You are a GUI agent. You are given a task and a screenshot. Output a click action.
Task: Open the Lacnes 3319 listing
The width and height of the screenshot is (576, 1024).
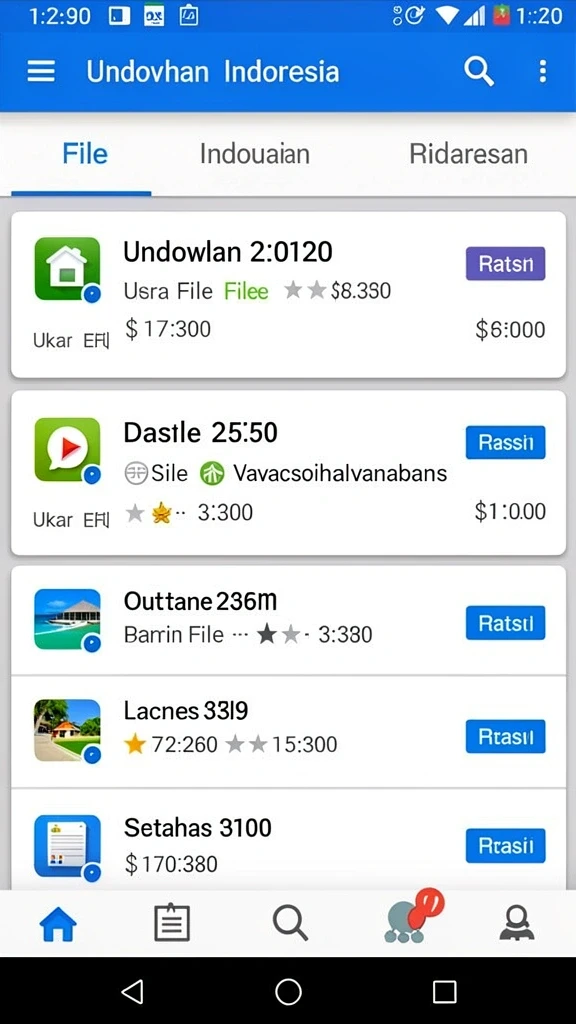click(289, 732)
